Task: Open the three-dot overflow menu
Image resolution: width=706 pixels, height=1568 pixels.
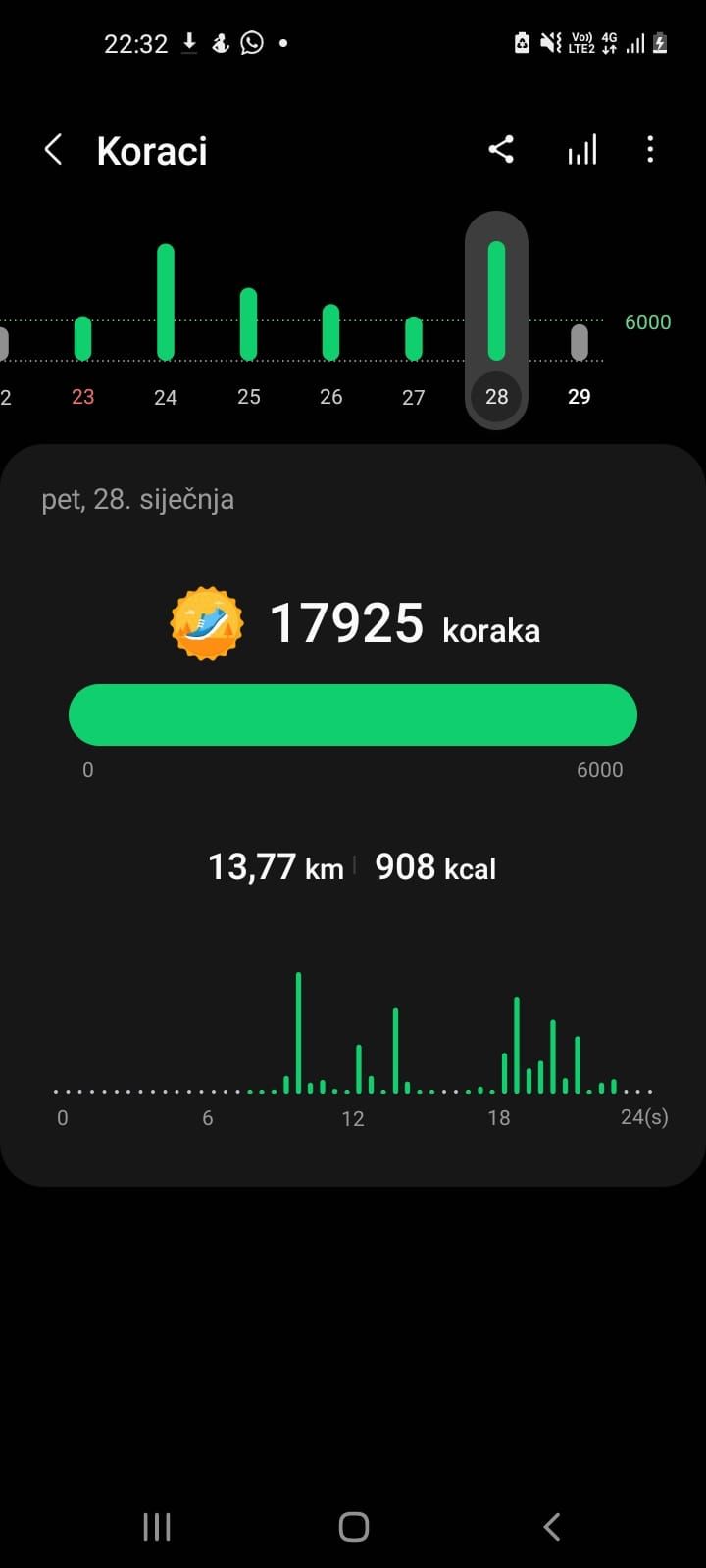Action: click(650, 150)
